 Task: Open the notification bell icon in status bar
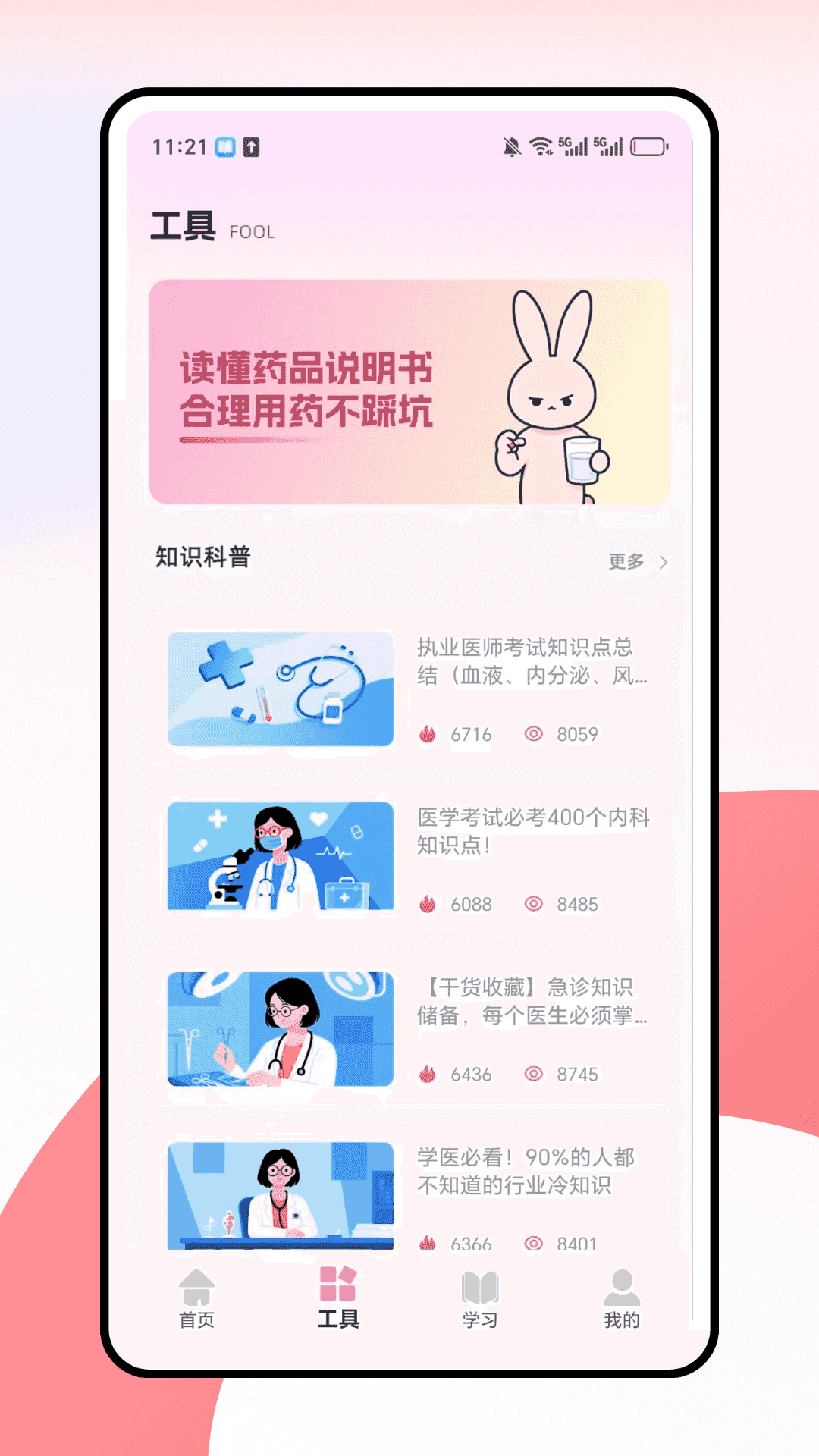coord(513,146)
